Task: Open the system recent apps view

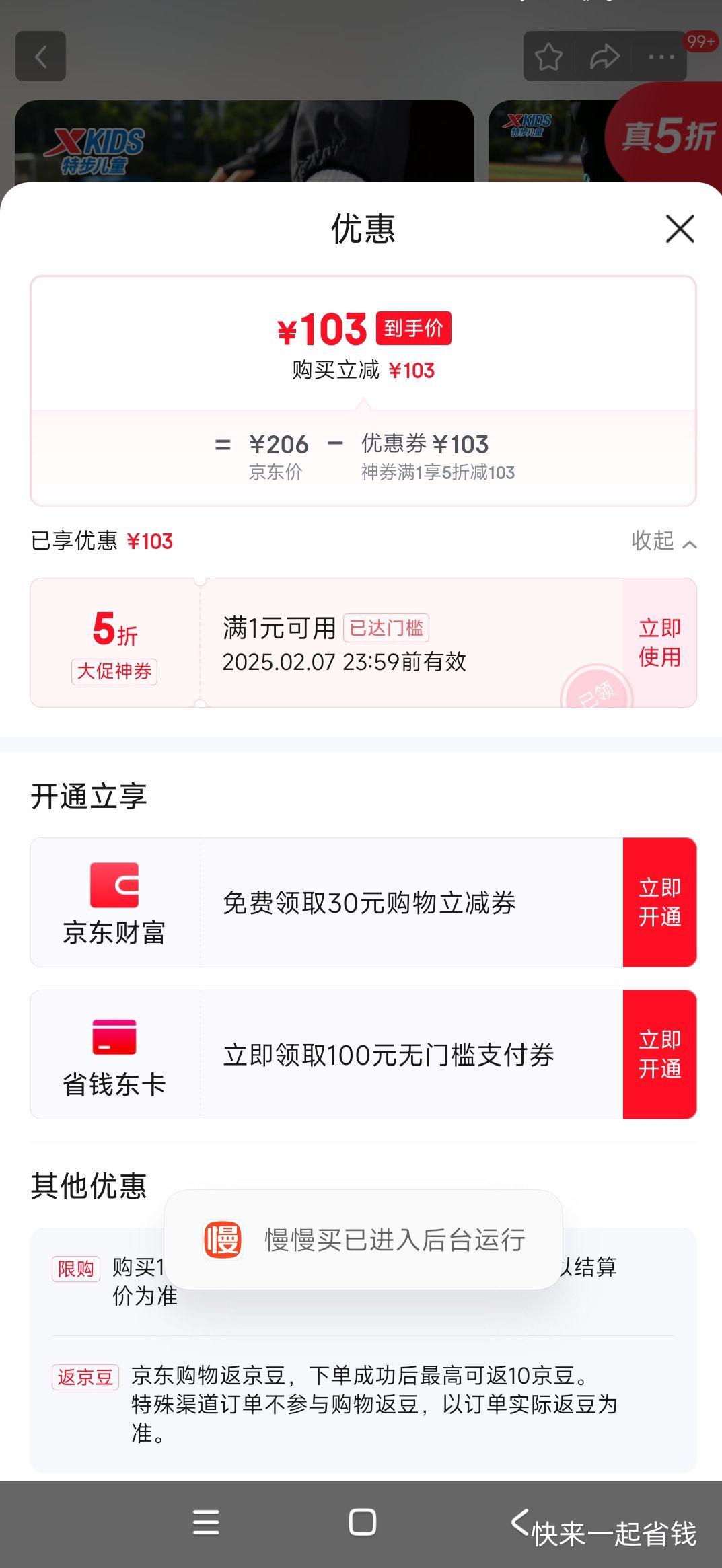Action: [206, 1522]
